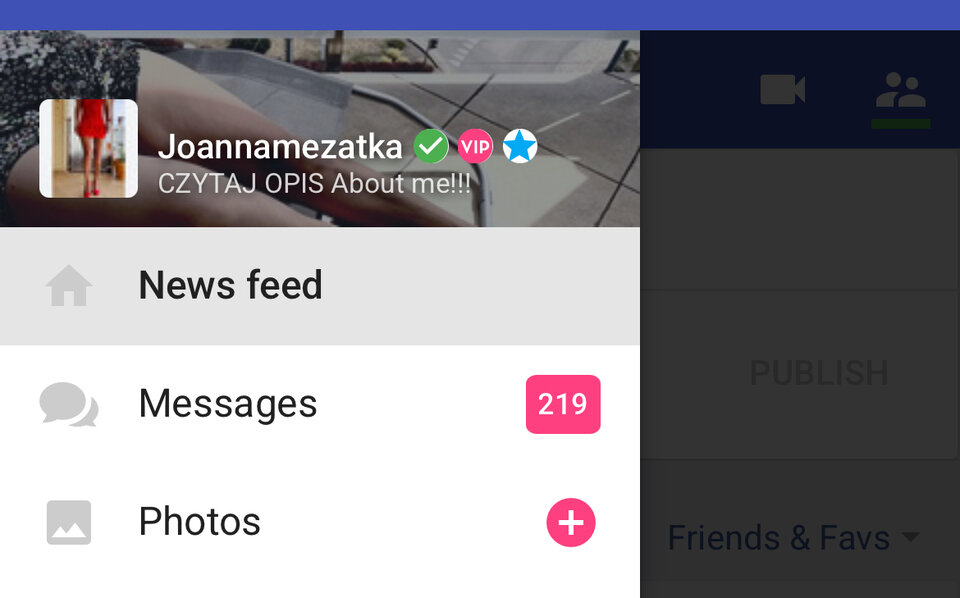Viewport: 960px width, 598px height.
Task: Tap the PUBLISH button
Action: click(818, 373)
